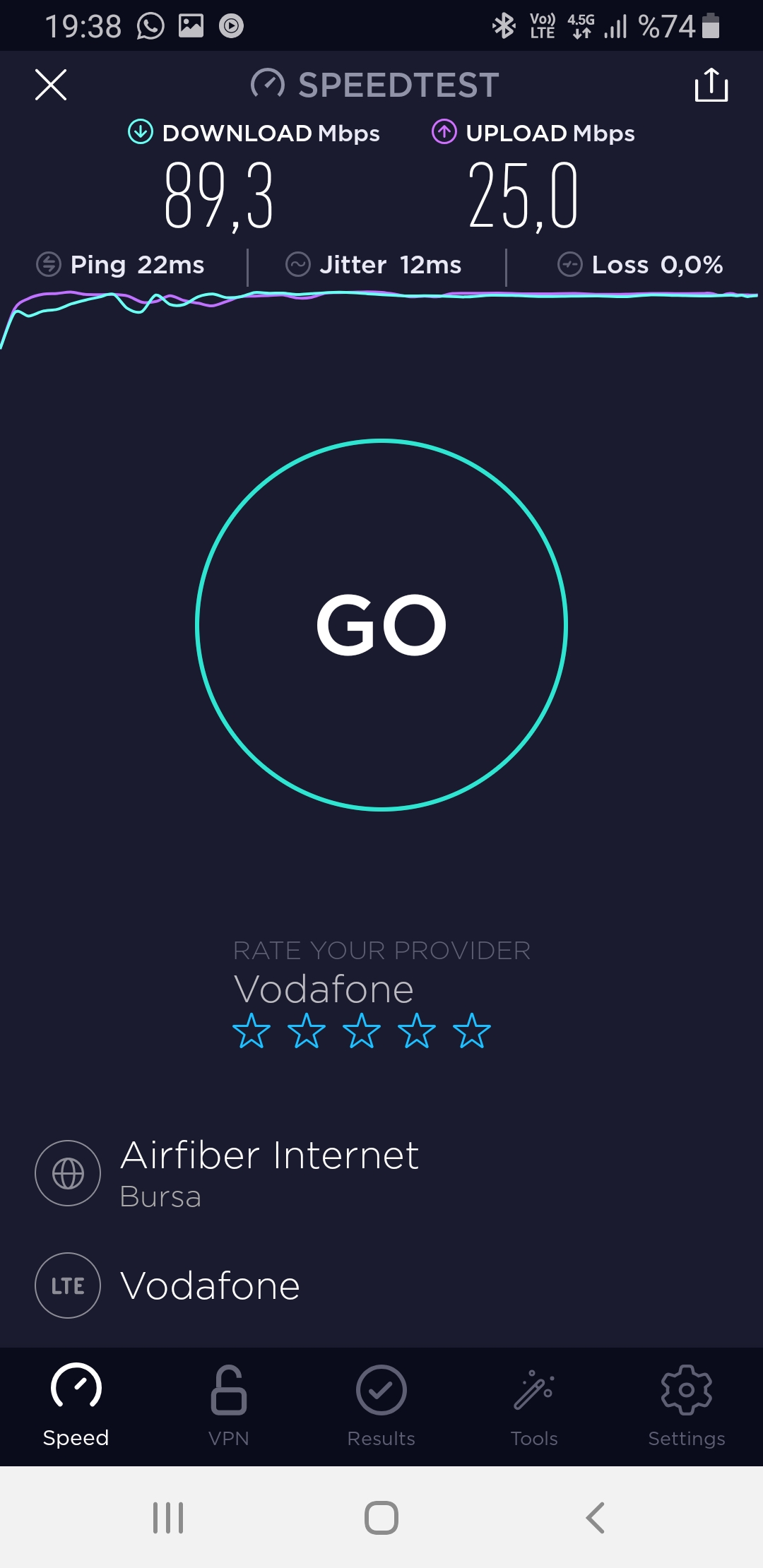Open the Settings tab
The height and width of the screenshot is (1568, 763).
coord(687,1406)
